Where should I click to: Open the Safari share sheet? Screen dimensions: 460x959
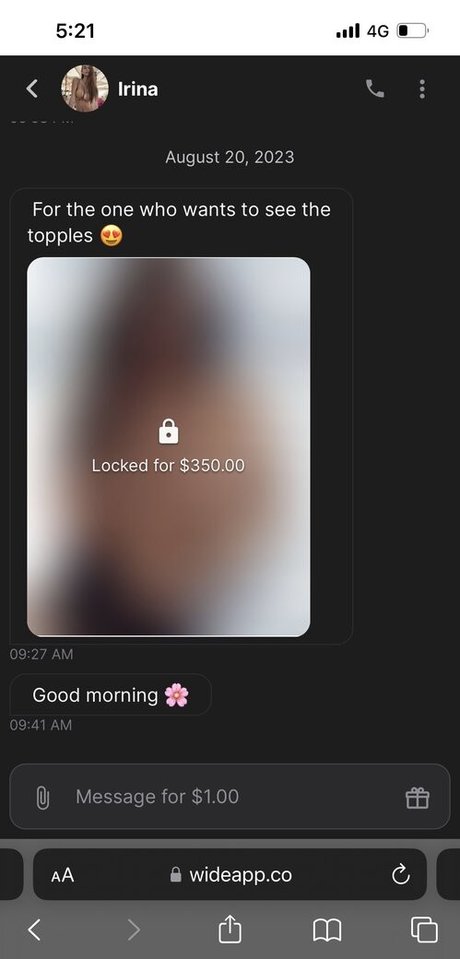[230, 930]
